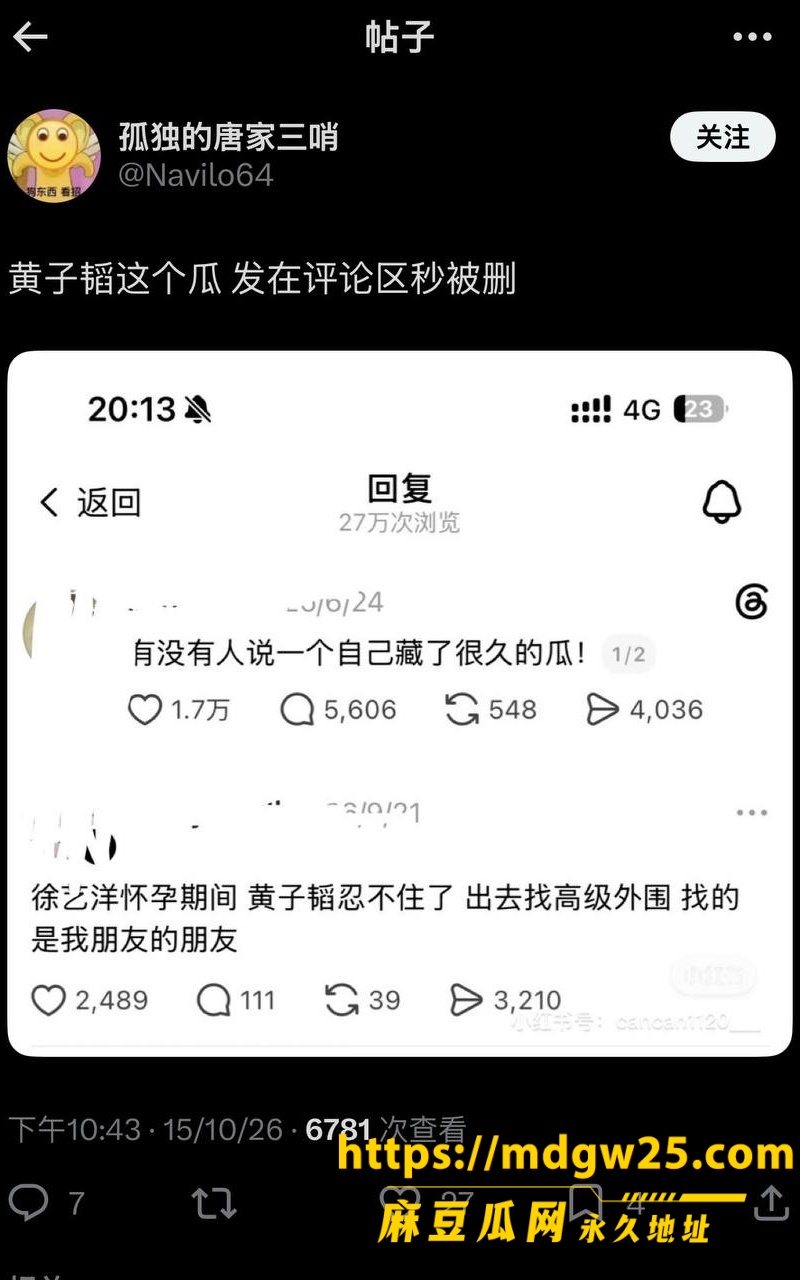The width and height of the screenshot is (800, 1280).
Task: Repost this post with the retweet icon
Action: pos(214,1202)
